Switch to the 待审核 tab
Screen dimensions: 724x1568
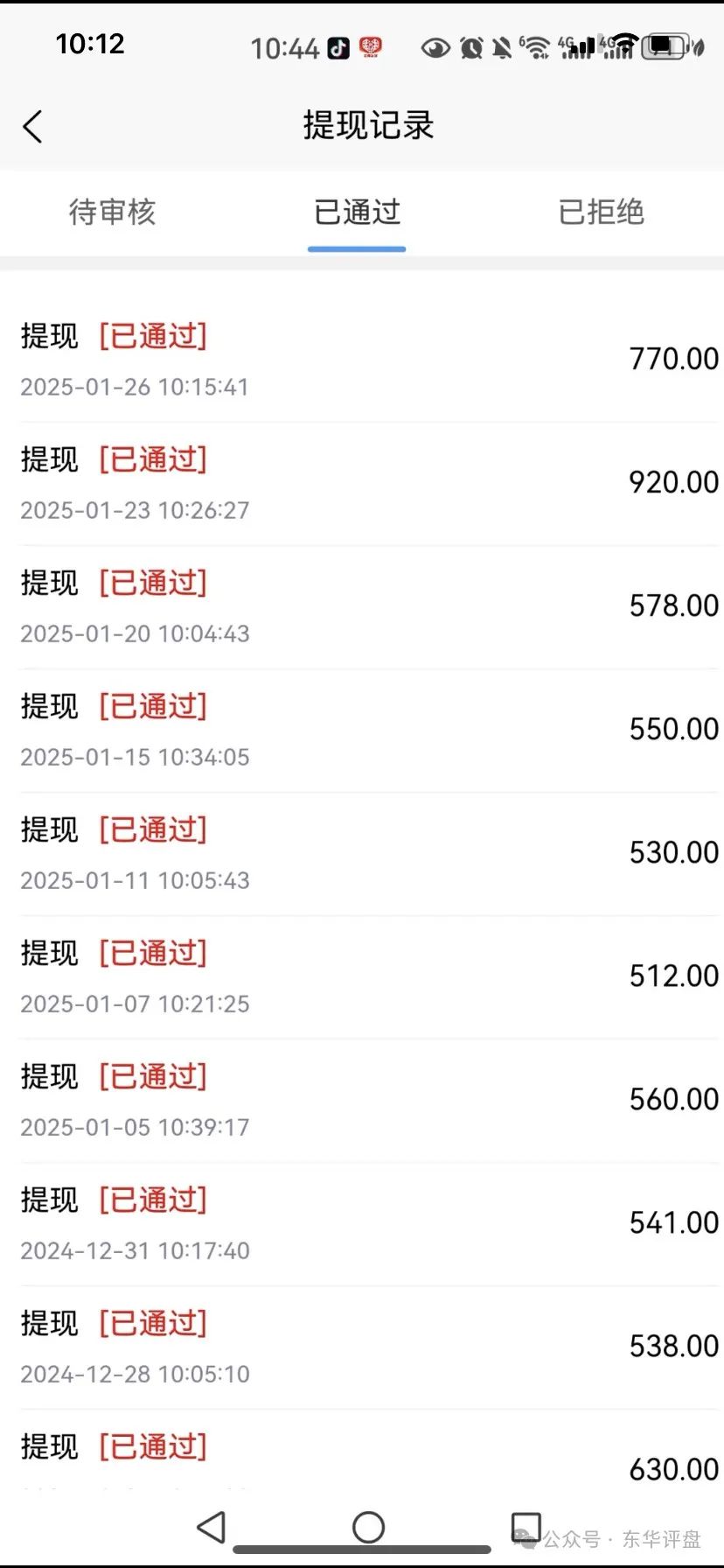coord(112,213)
